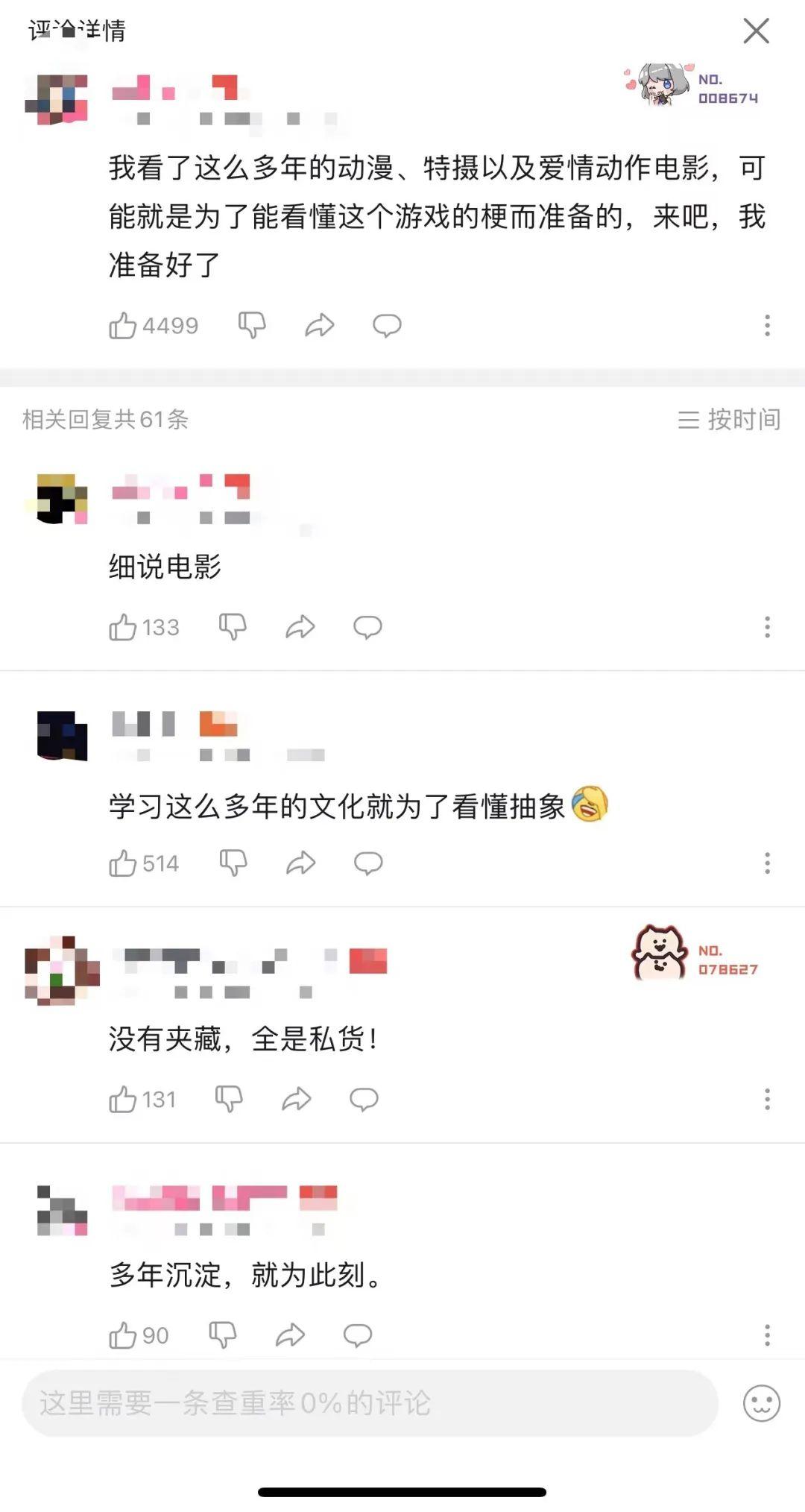Image resolution: width=805 pixels, height=1512 pixels.
Task: Share the comment with 4499 likes
Action: (x=320, y=326)
